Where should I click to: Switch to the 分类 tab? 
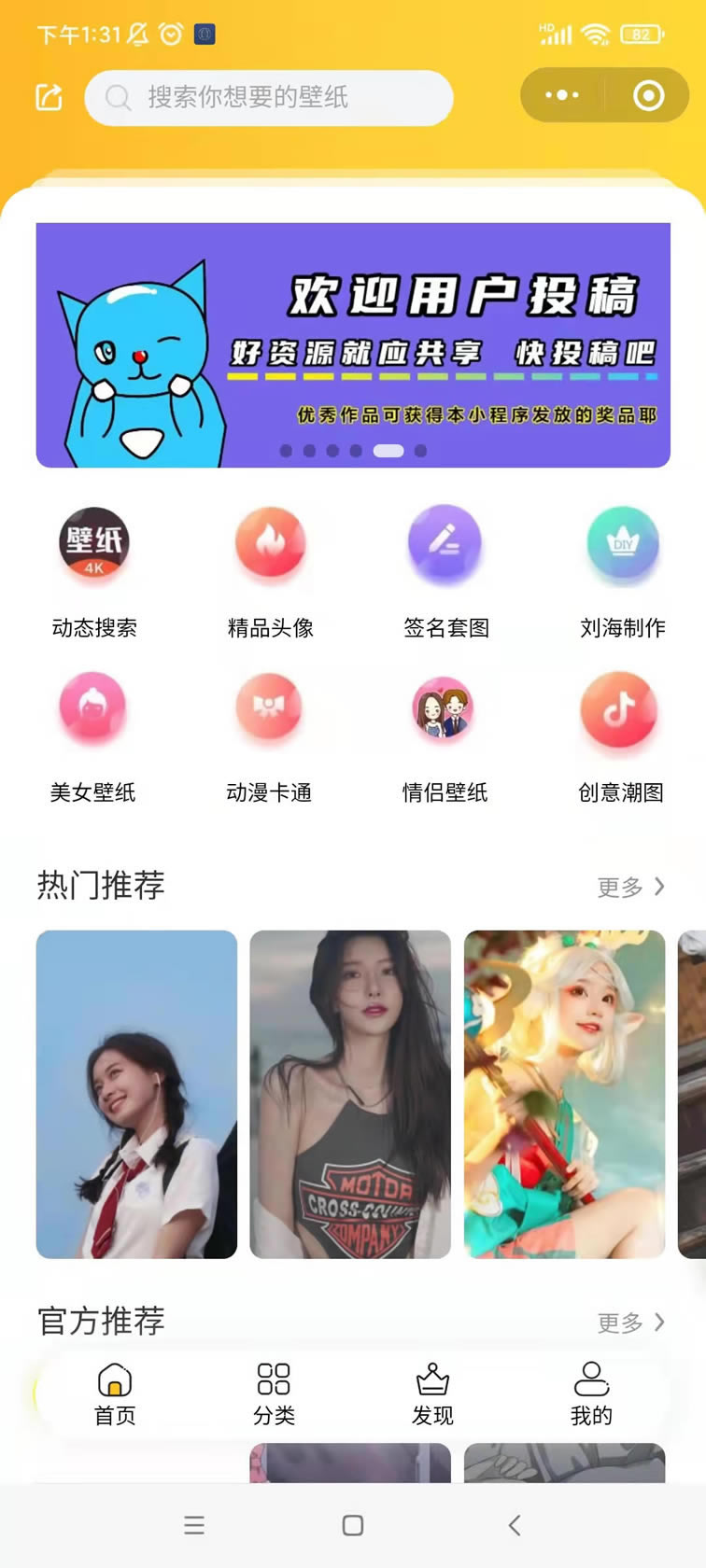point(274,1394)
